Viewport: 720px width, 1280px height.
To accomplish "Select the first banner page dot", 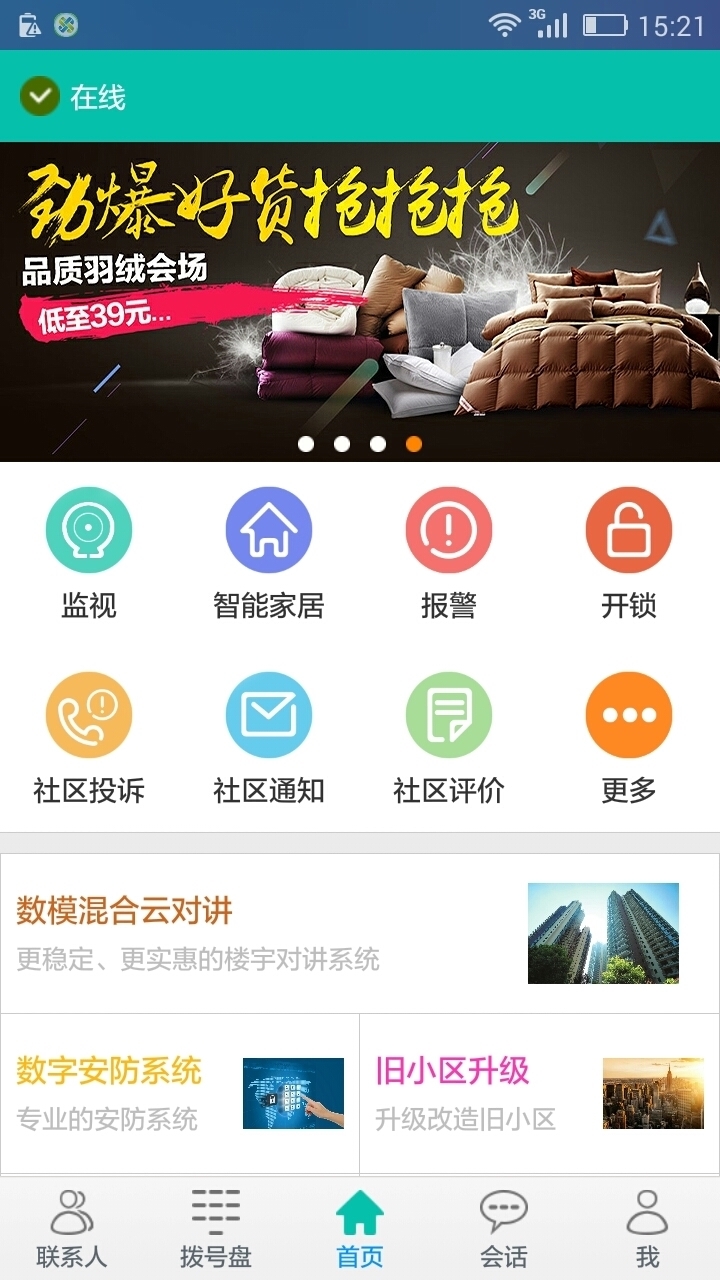I will (306, 444).
